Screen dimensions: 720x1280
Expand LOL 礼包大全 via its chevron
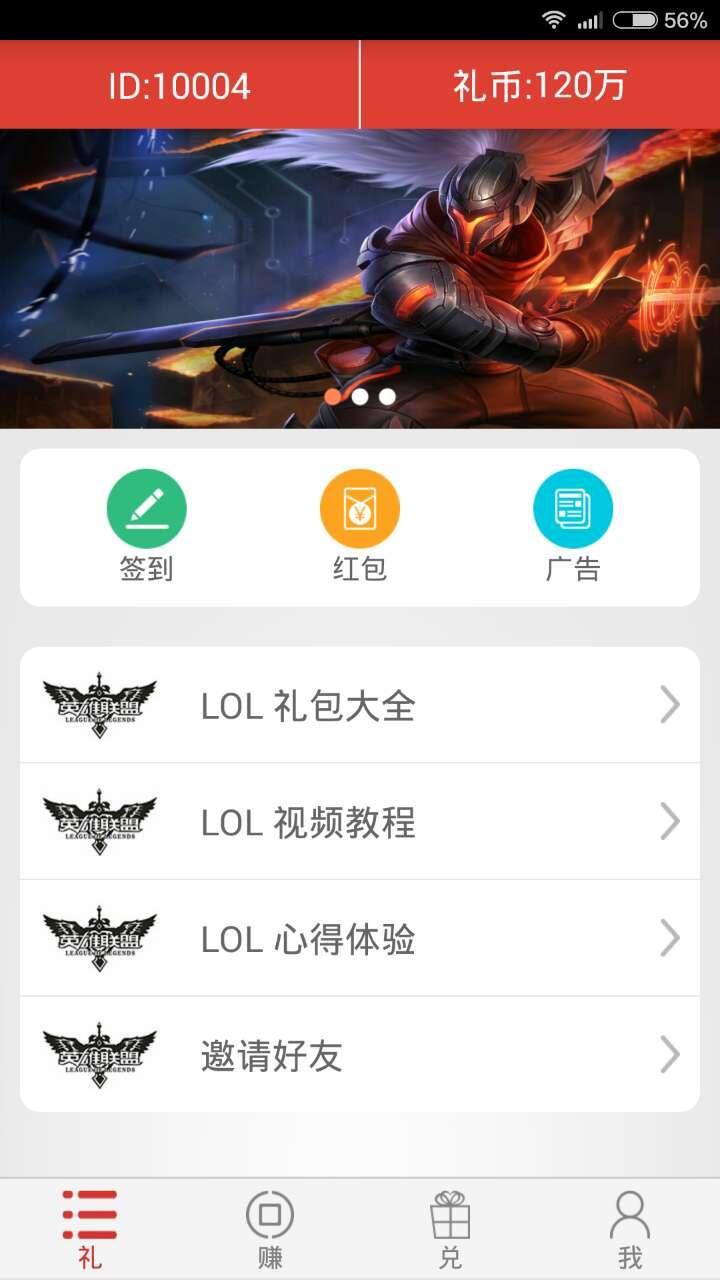pos(668,705)
